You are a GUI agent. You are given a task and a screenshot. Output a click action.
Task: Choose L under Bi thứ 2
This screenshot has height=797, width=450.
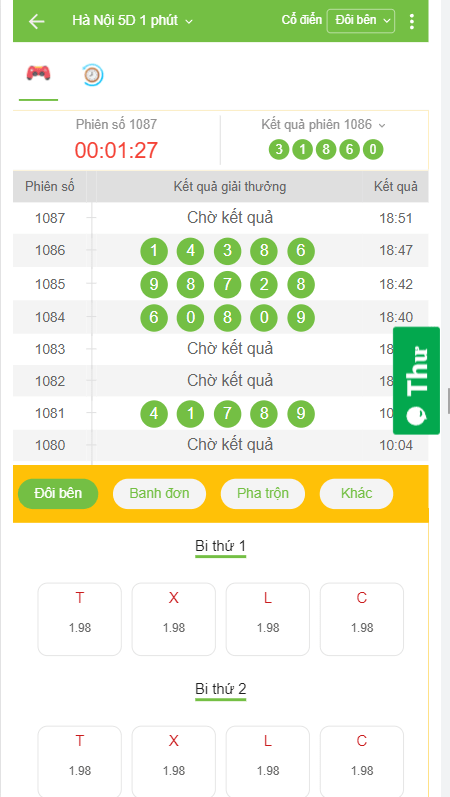click(268, 761)
